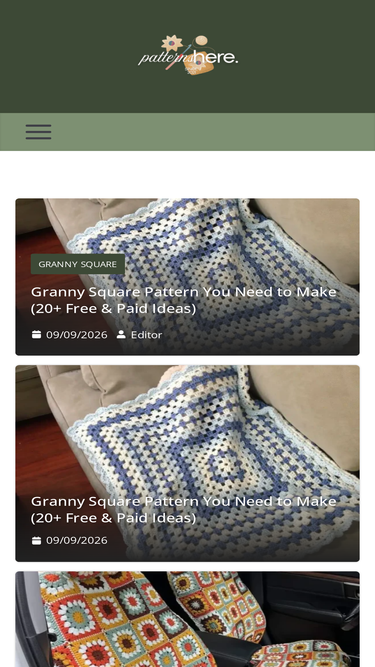Open the crochet car seat cover card

coord(188,619)
